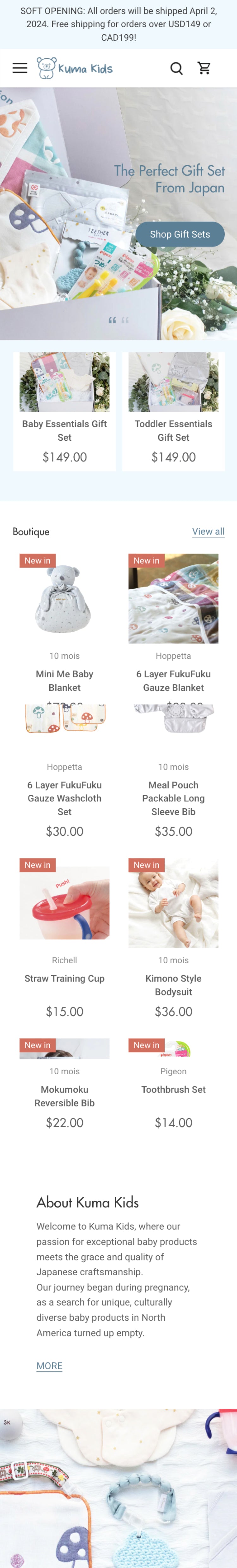The width and height of the screenshot is (237, 1568).
Task: Open the hamburger menu
Action: (20, 68)
